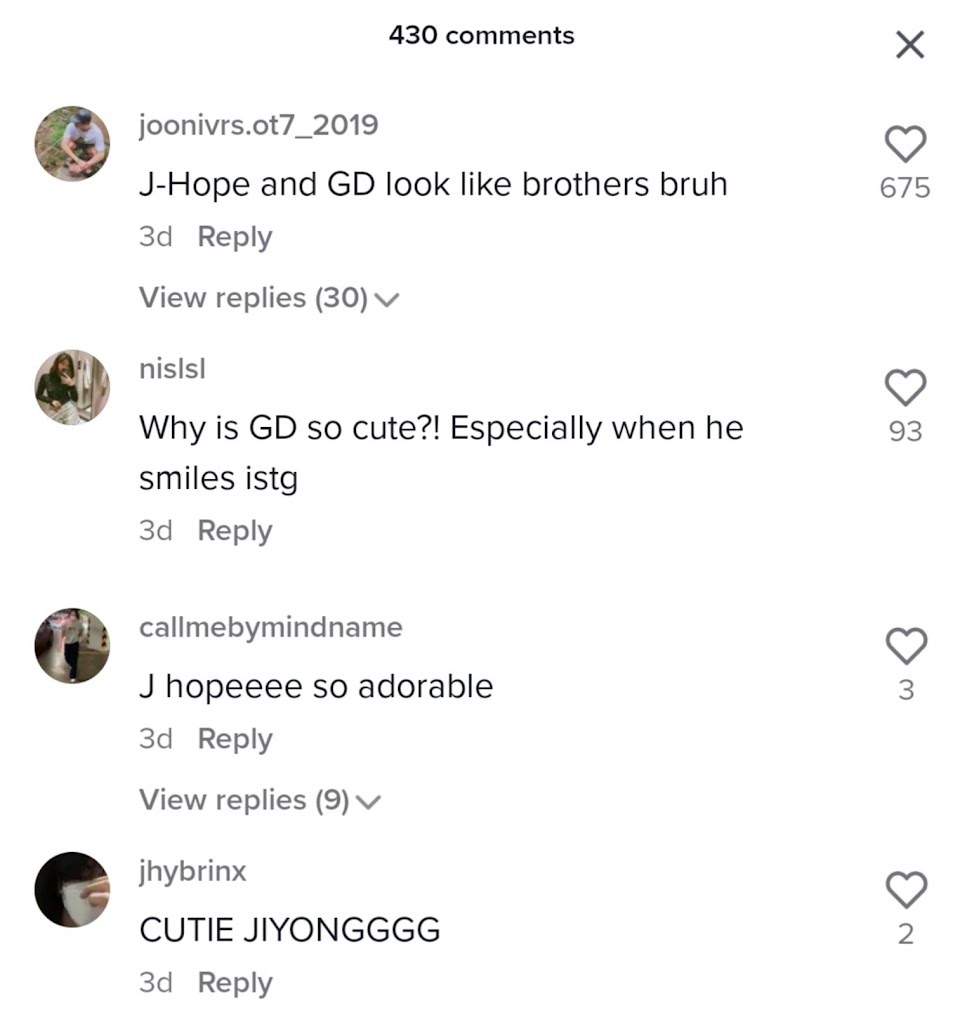Reply to nislsl's comment
The height and width of the screenshot is (1015, 960).
[234, 531]
